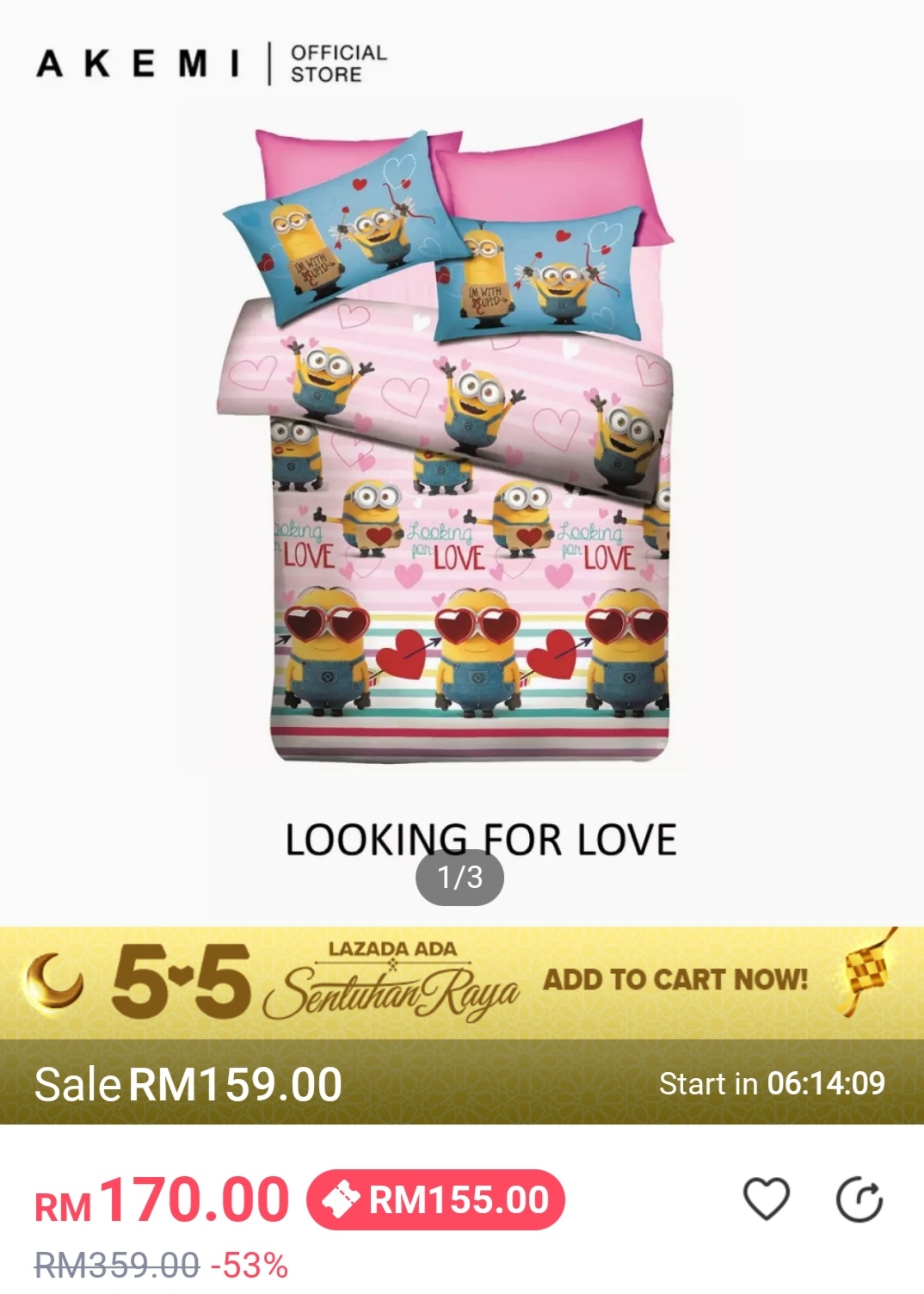
Task: Share this product listing
Action: pos(859,1200)
